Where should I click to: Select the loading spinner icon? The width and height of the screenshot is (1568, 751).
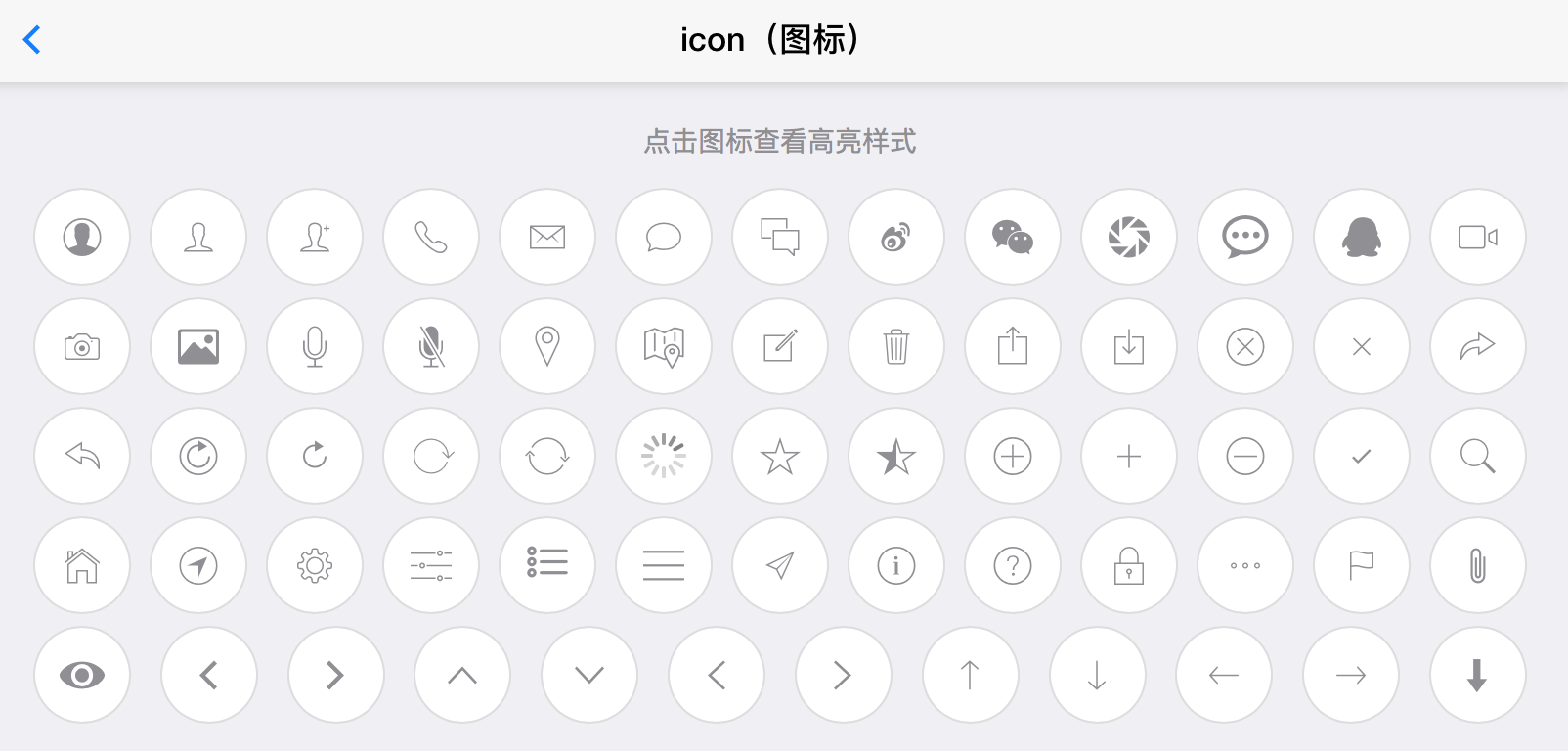(664, 456)
